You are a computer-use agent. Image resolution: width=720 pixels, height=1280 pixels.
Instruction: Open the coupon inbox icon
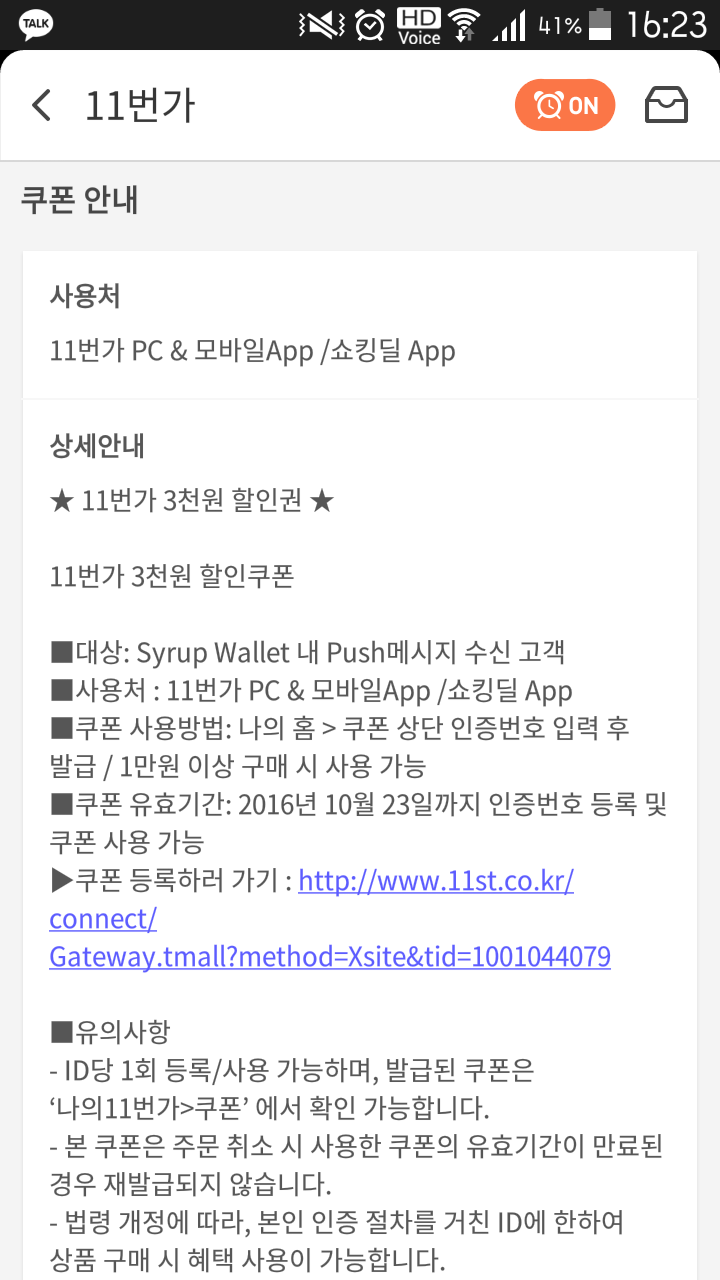point(666,105)
